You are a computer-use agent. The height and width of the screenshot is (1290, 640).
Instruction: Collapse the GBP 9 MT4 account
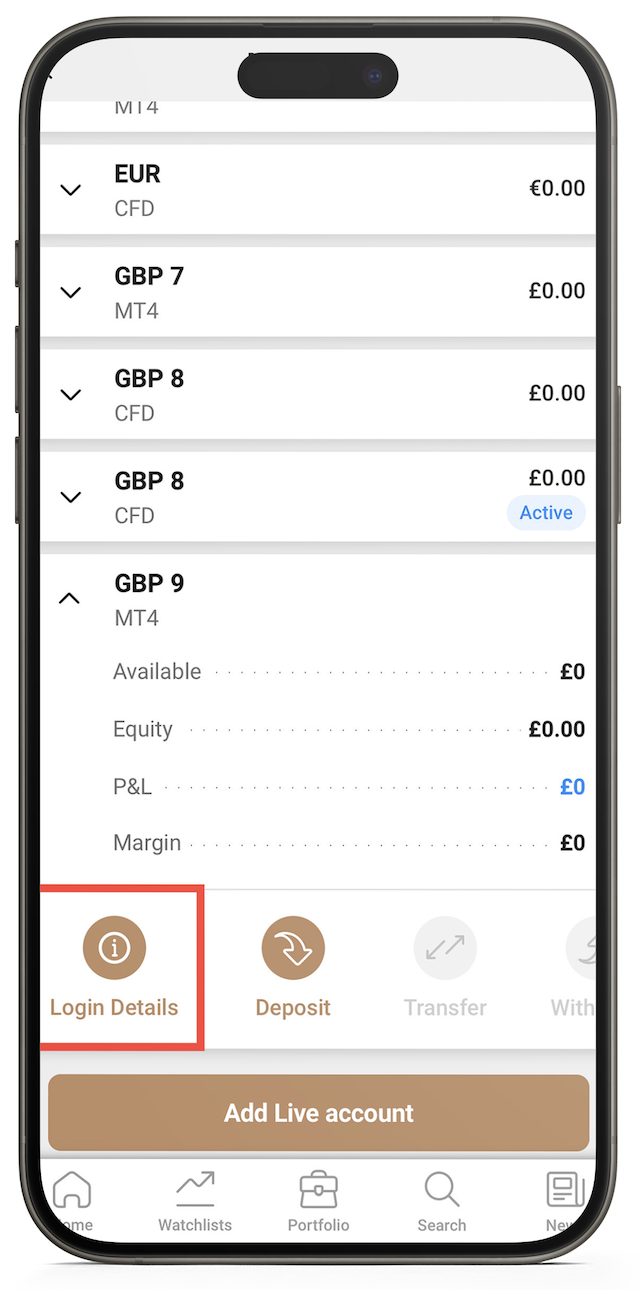69,599
